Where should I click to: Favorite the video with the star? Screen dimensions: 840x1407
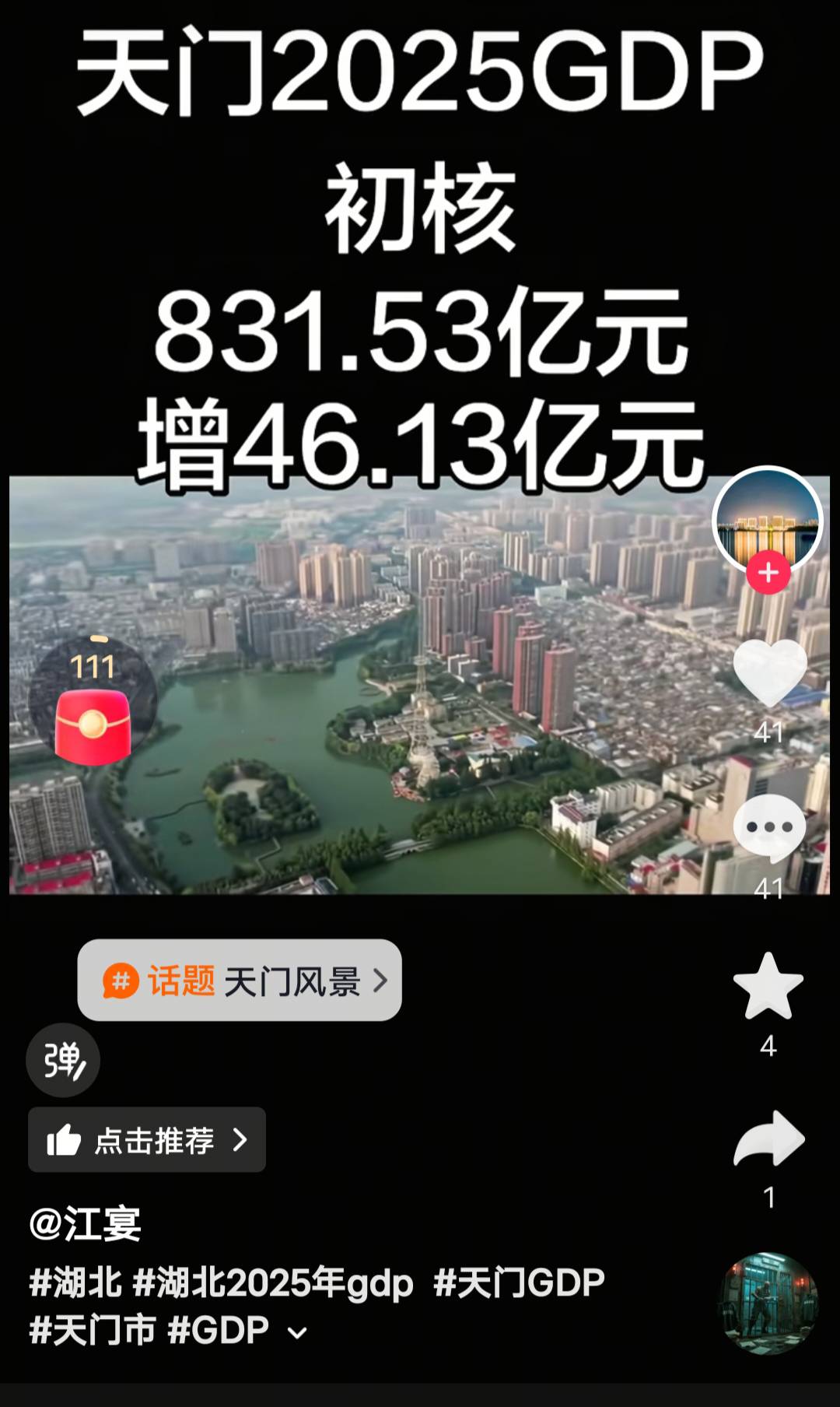point(768,987)
